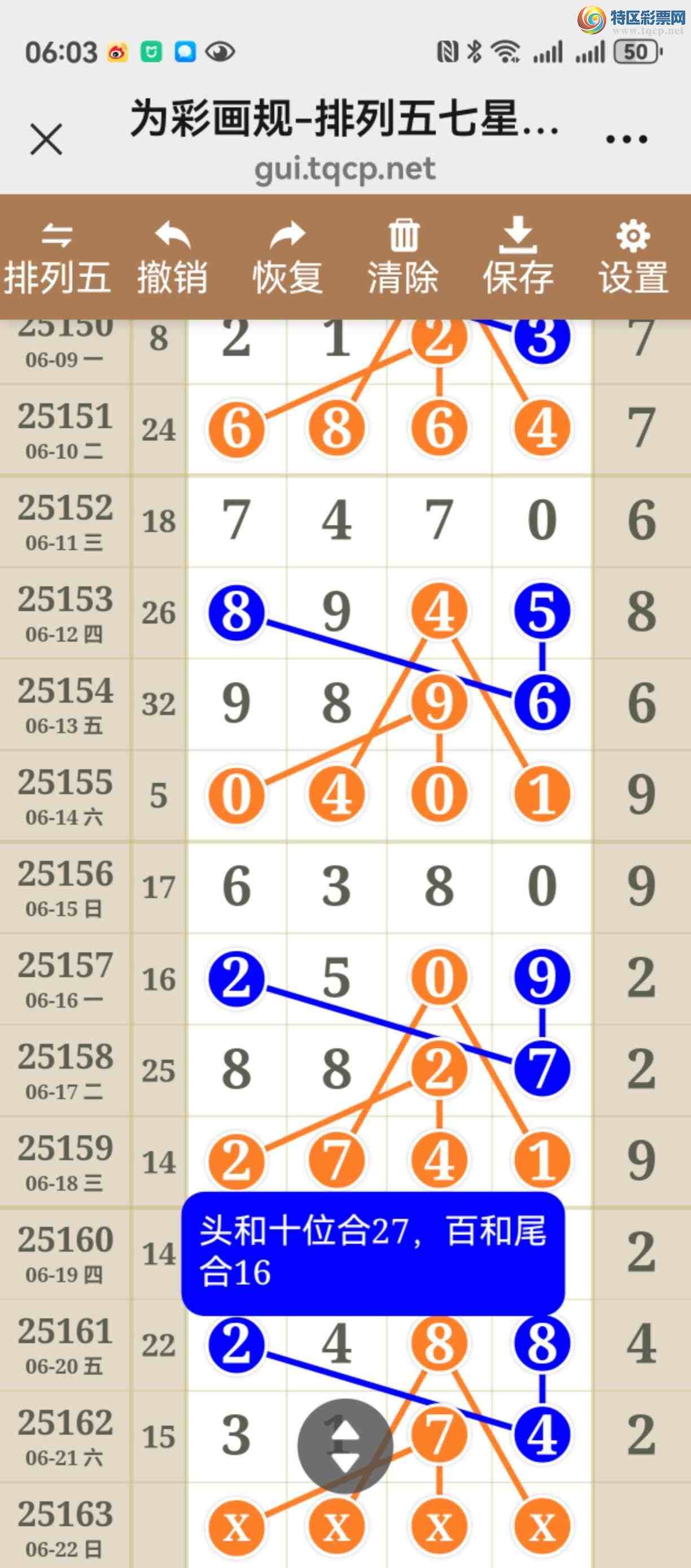Switch lottery type via 排列五 button
691x1568 pixels.
[57, 259]
